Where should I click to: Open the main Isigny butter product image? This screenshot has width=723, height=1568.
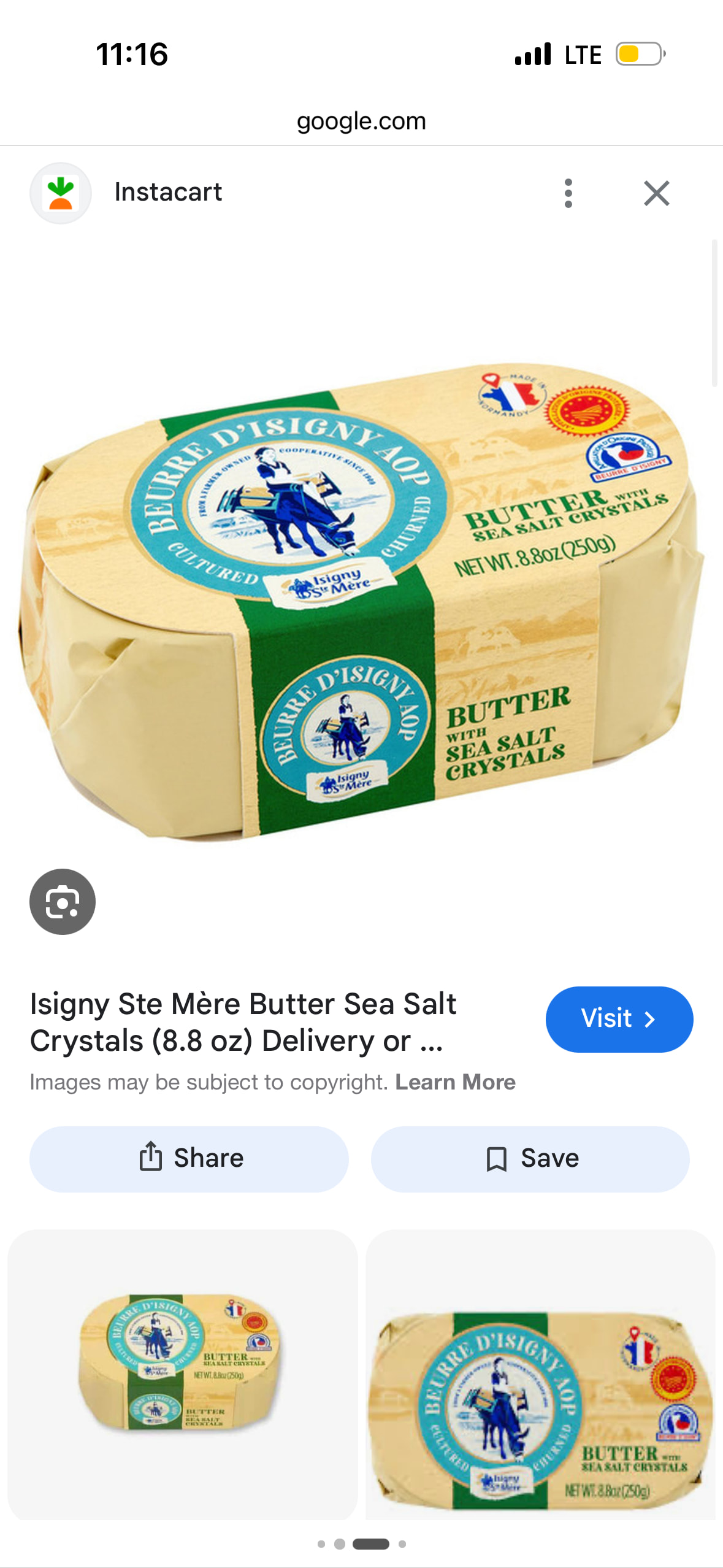(x=361, y=601)
